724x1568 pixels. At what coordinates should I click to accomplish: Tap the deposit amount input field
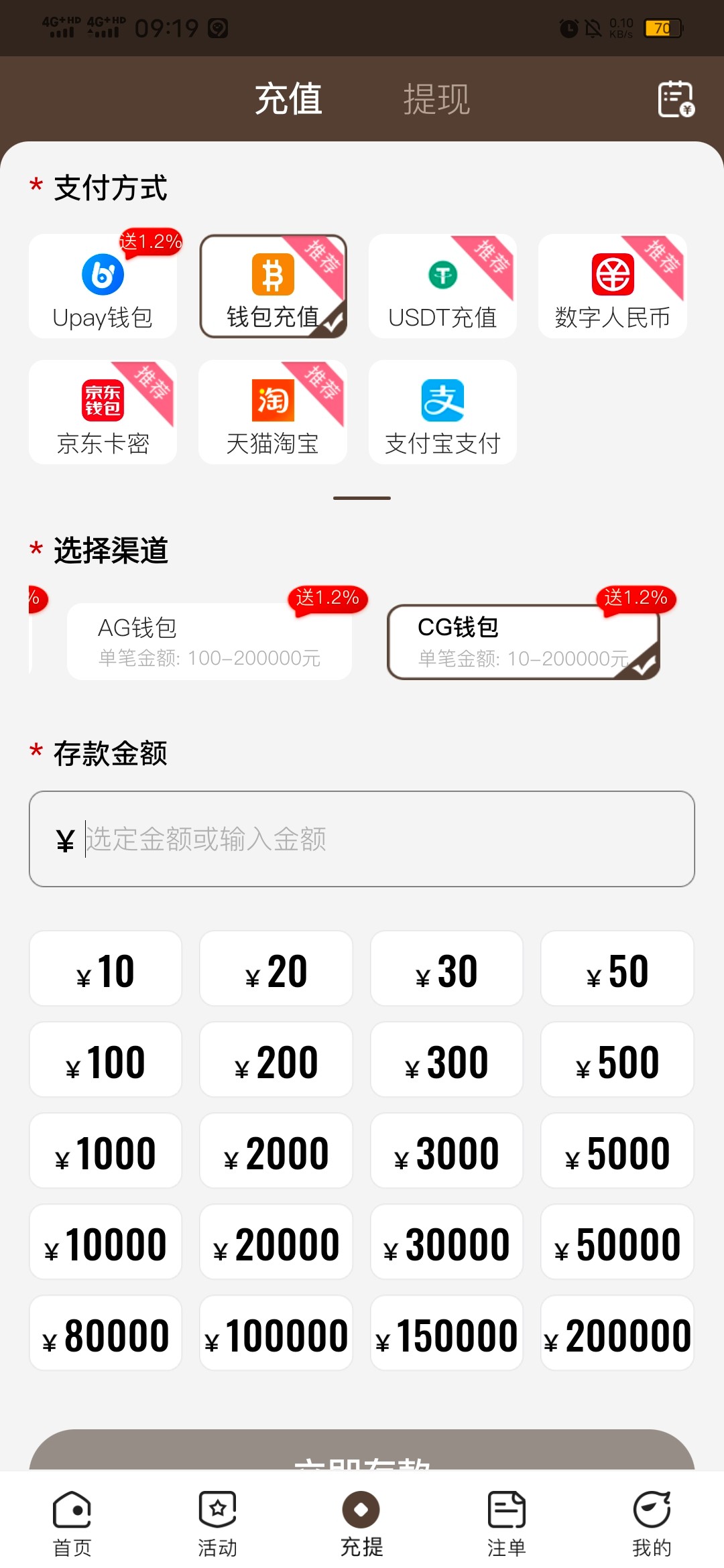point(375,839)
